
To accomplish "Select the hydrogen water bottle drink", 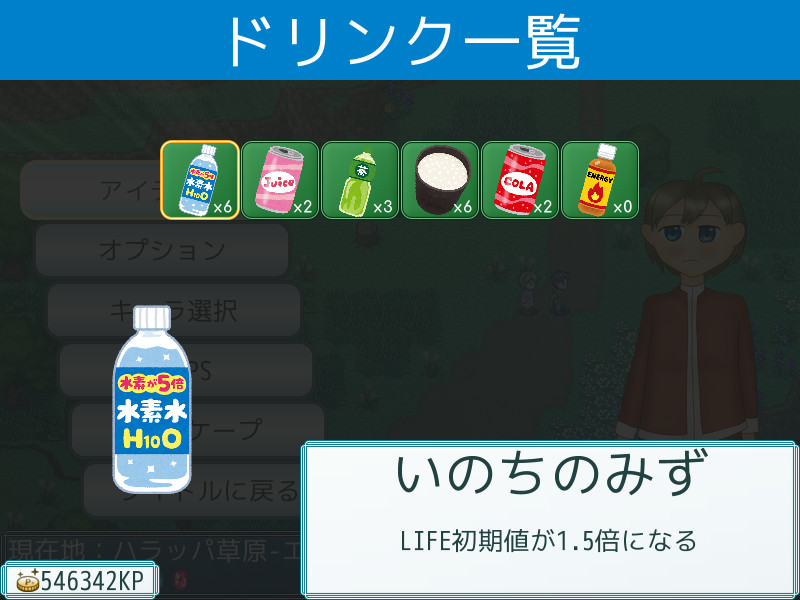I will (x=200, y=180).
